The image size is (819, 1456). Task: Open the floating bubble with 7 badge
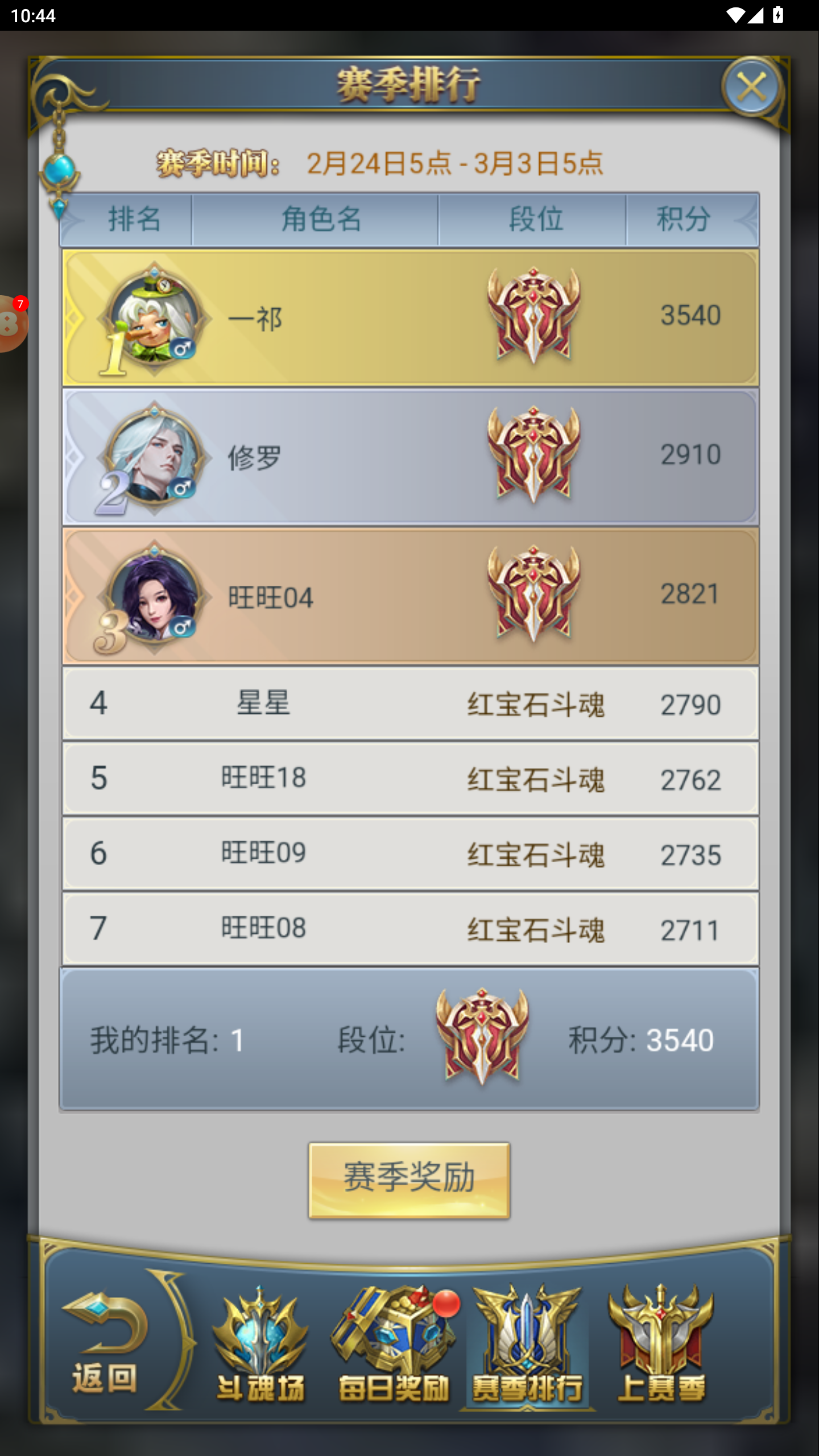(11, 323)
